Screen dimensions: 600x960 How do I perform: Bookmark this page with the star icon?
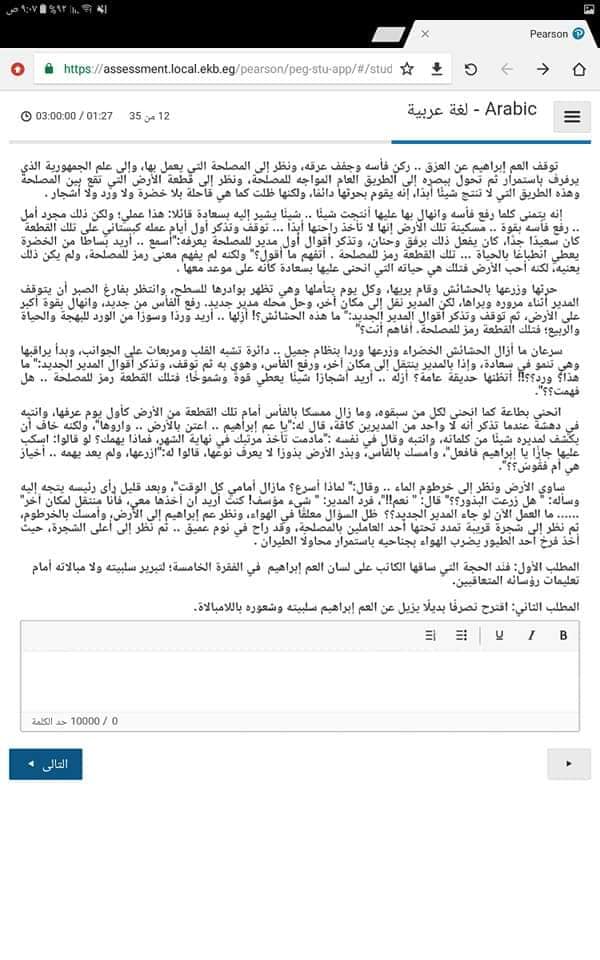coord(407,69)
